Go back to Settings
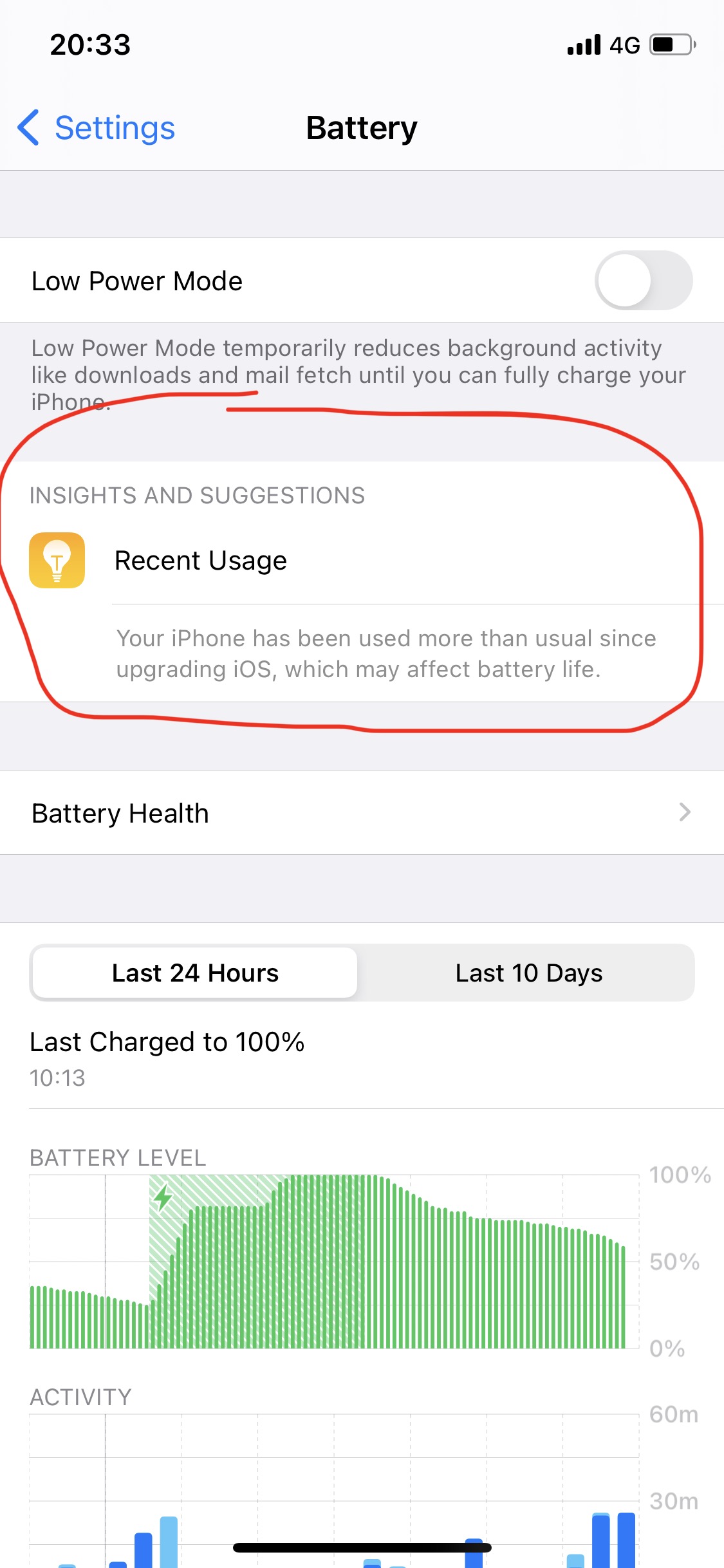The width and height of the screenshot is (724, 1568). 97,128
